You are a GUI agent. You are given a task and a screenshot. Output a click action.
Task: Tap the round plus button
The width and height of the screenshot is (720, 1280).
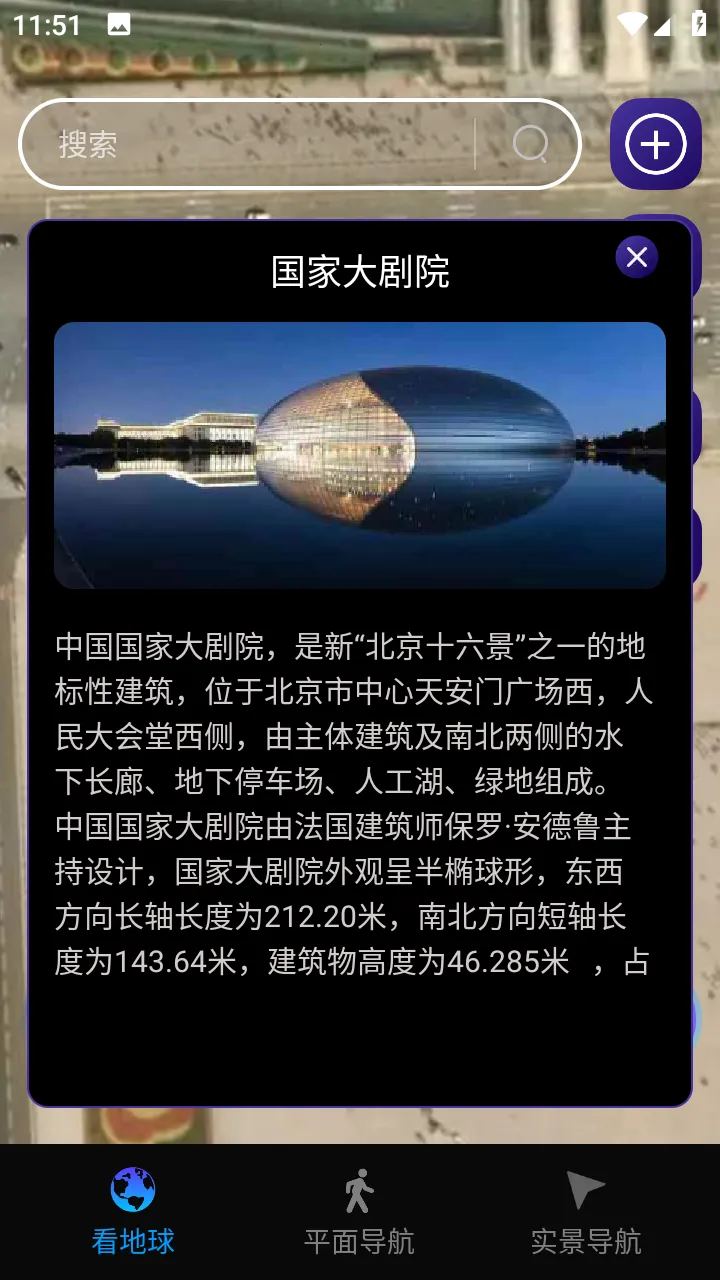click(x=655, y=145)
